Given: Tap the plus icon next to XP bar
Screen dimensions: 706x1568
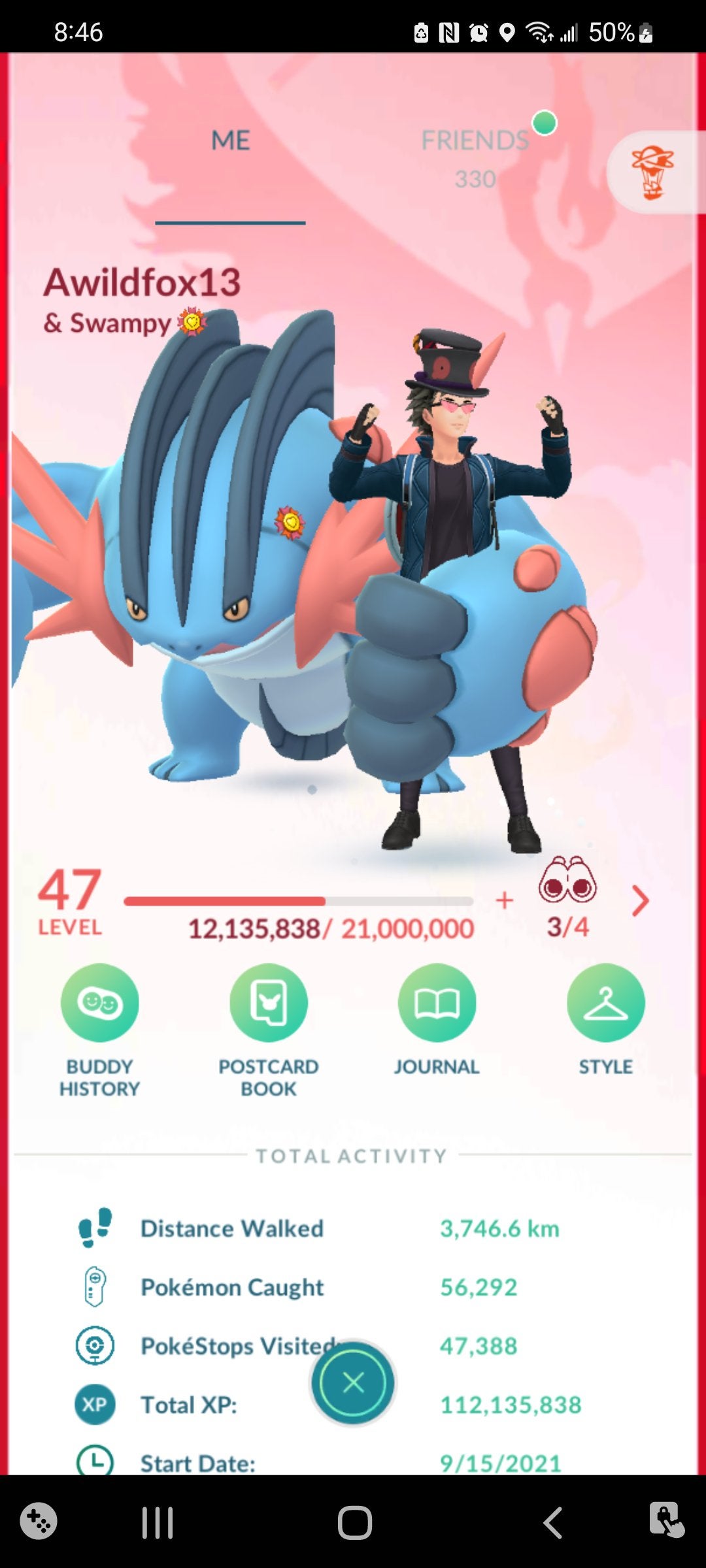Looking at the screenshot, I should pyautogui.click(x=504, y=900).
